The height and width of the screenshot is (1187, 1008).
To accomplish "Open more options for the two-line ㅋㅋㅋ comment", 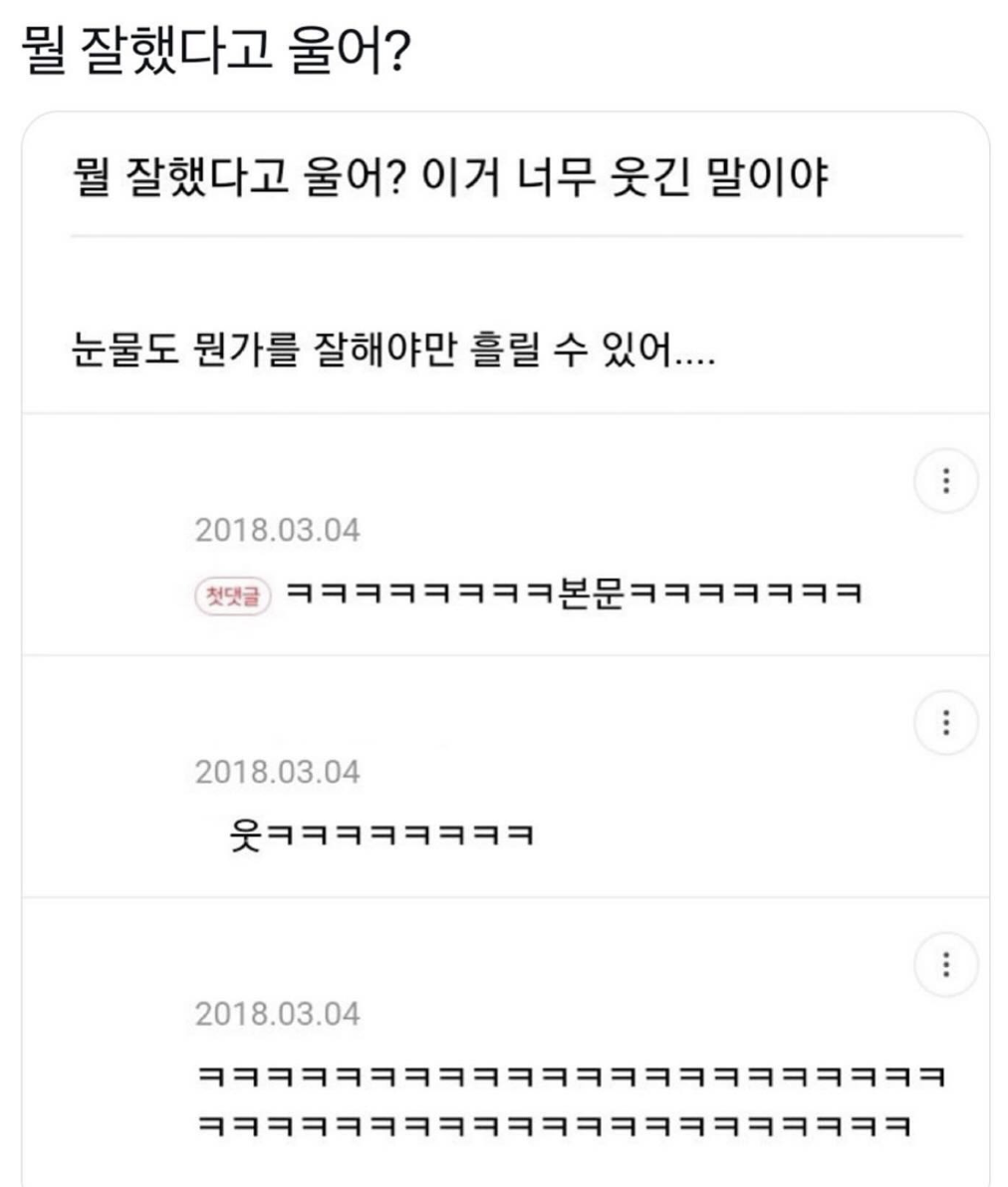I will pos(945,964).
